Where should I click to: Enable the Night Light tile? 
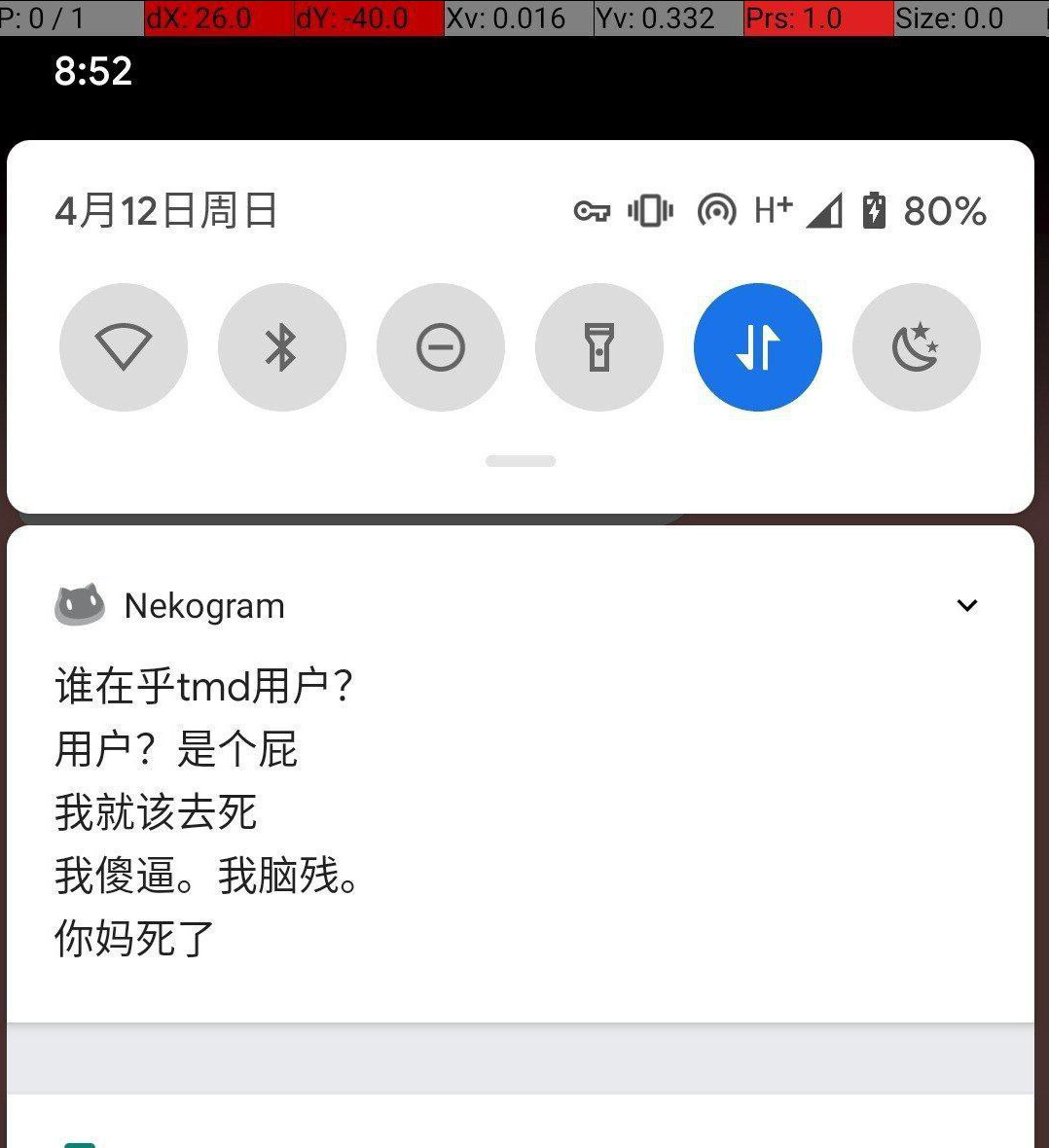[x=917, y=347]
